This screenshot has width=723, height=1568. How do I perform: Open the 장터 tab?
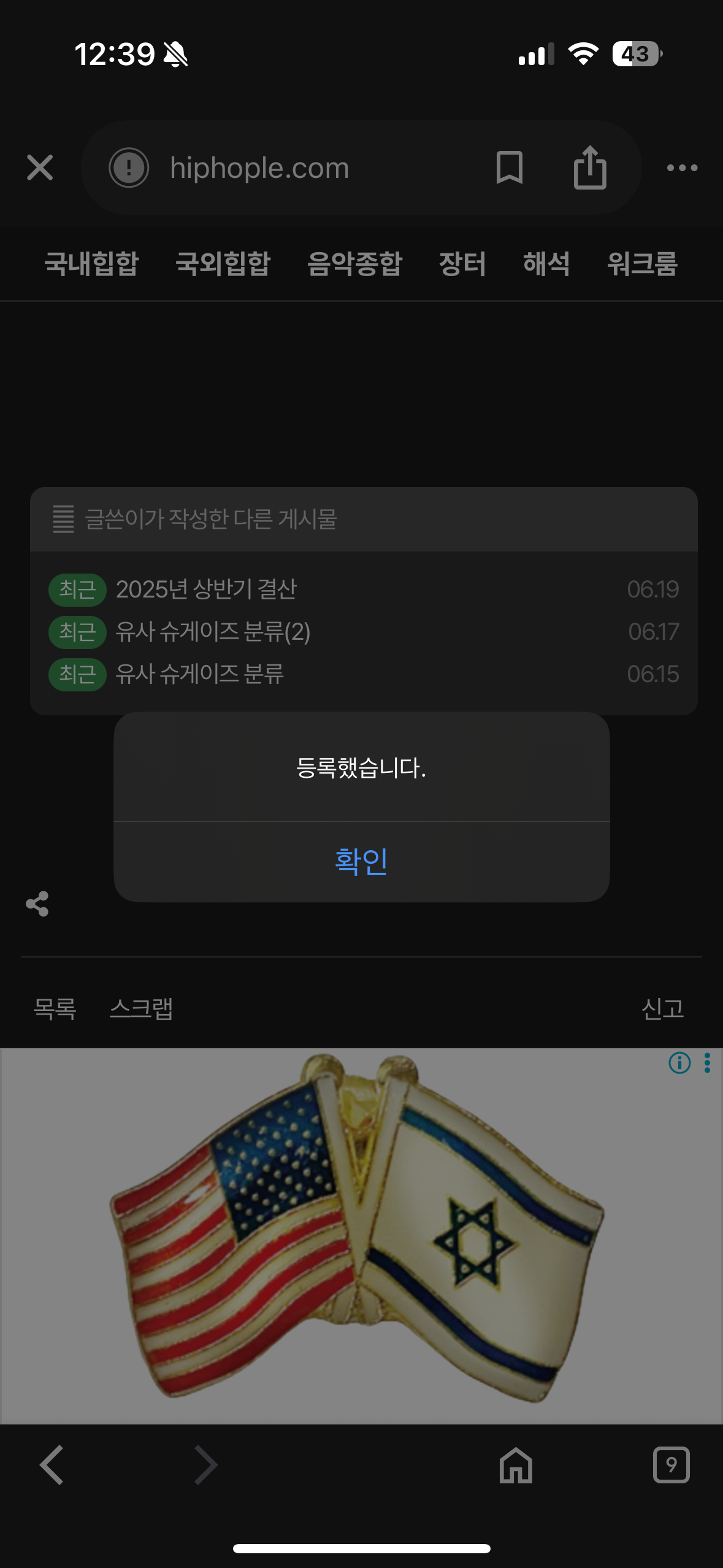coord(462,264)
